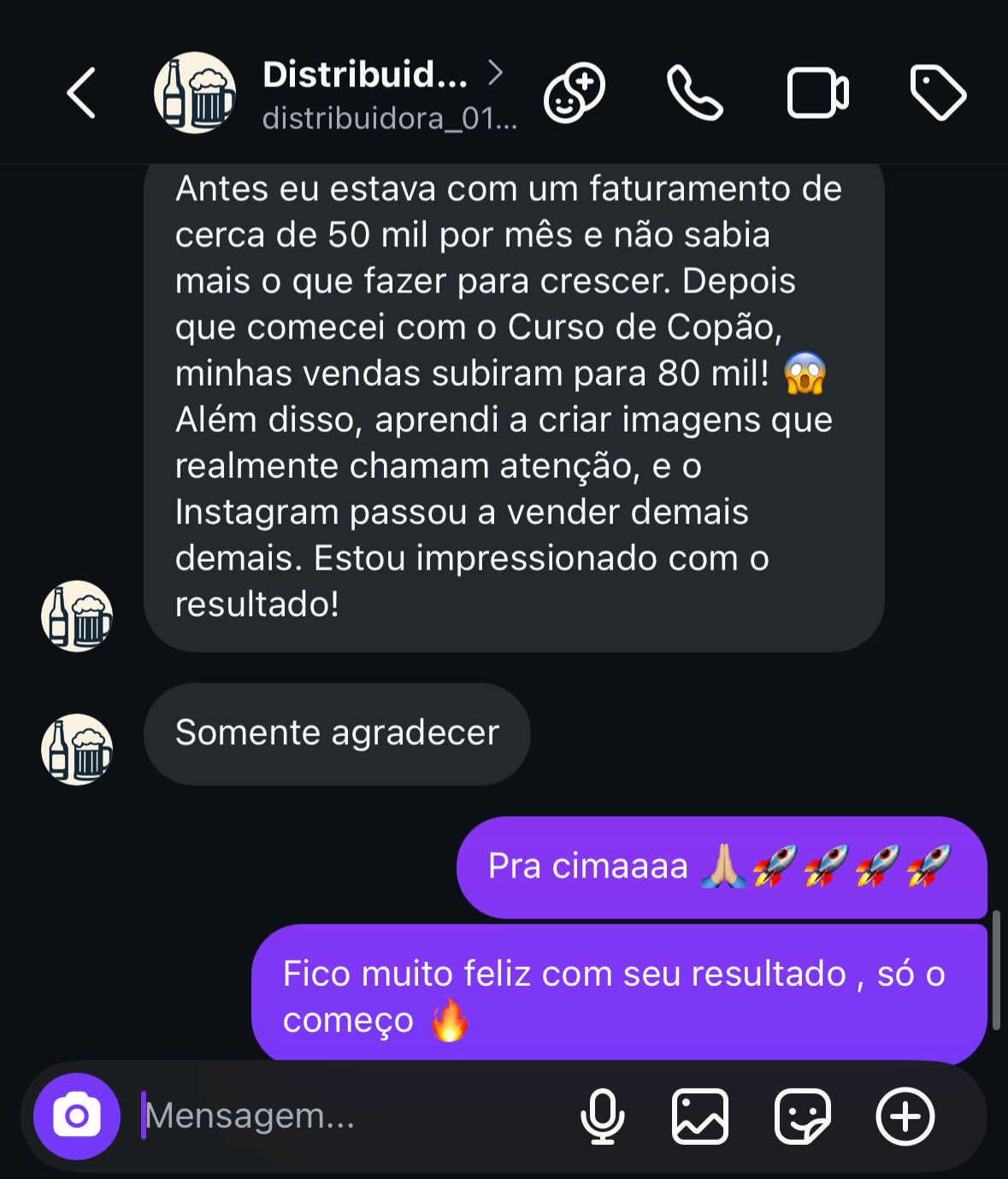
Task: Select the 'Pra cimaaaa' sent message
Action: click(722, 866)
